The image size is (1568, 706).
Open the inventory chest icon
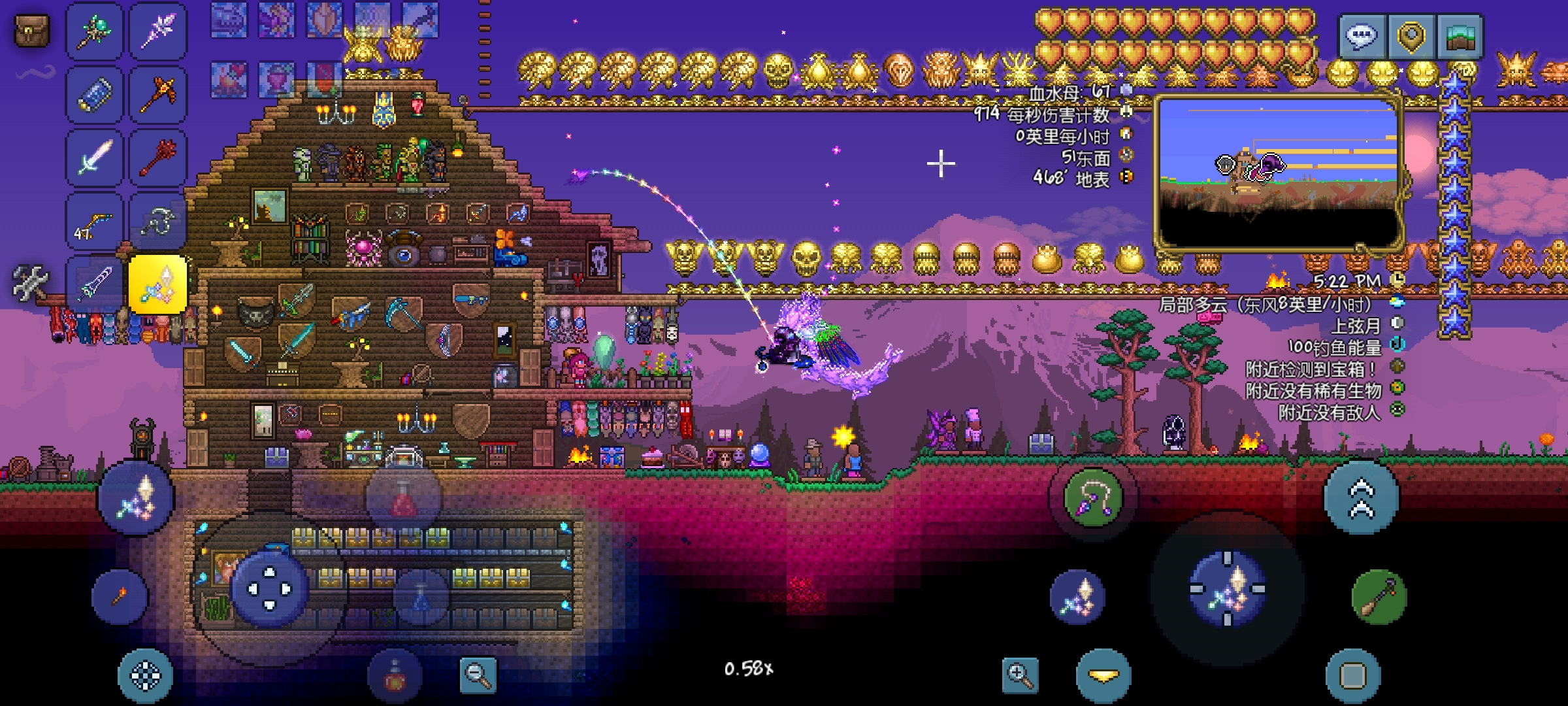pos(32,31)
